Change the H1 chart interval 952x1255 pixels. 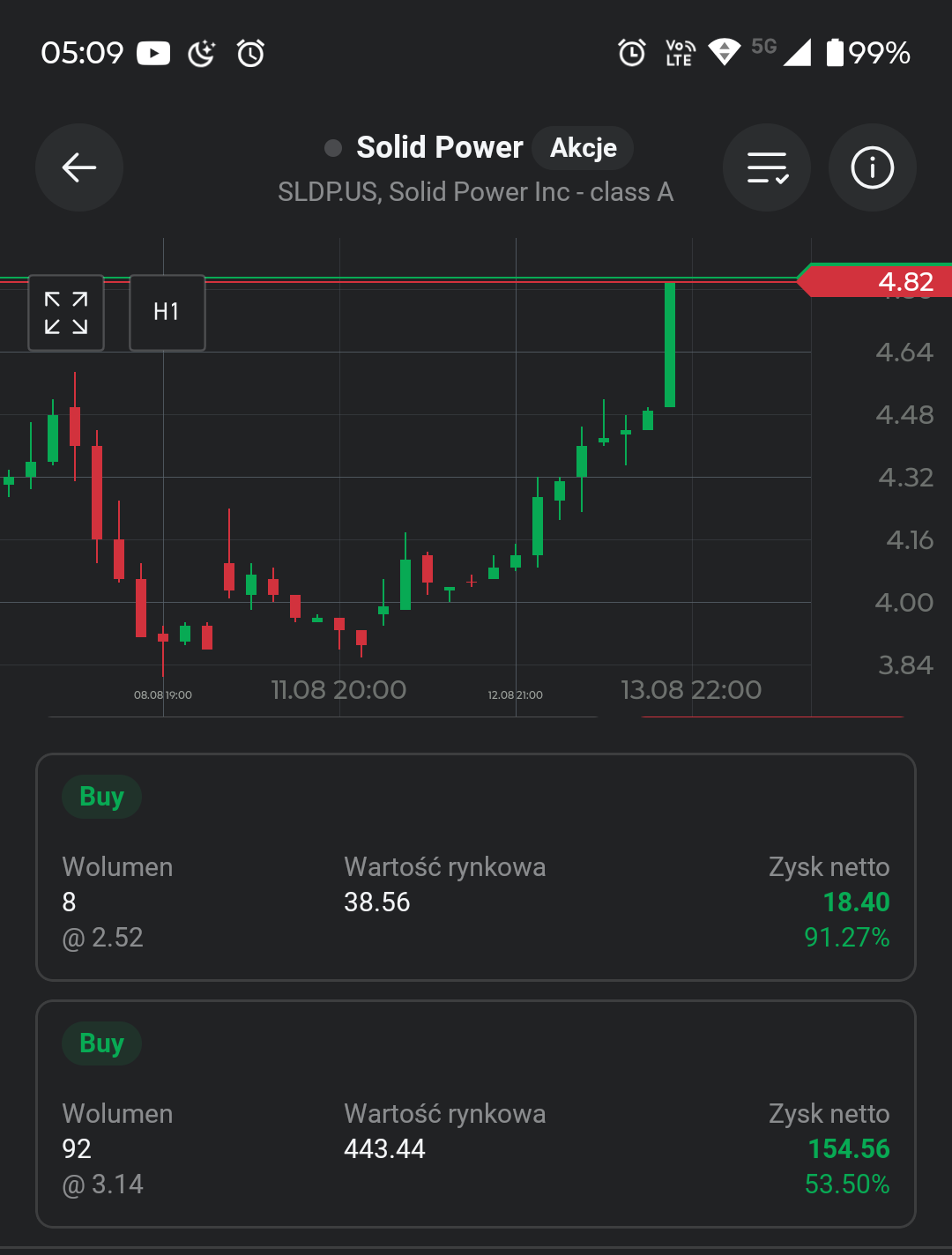[167, 313]
